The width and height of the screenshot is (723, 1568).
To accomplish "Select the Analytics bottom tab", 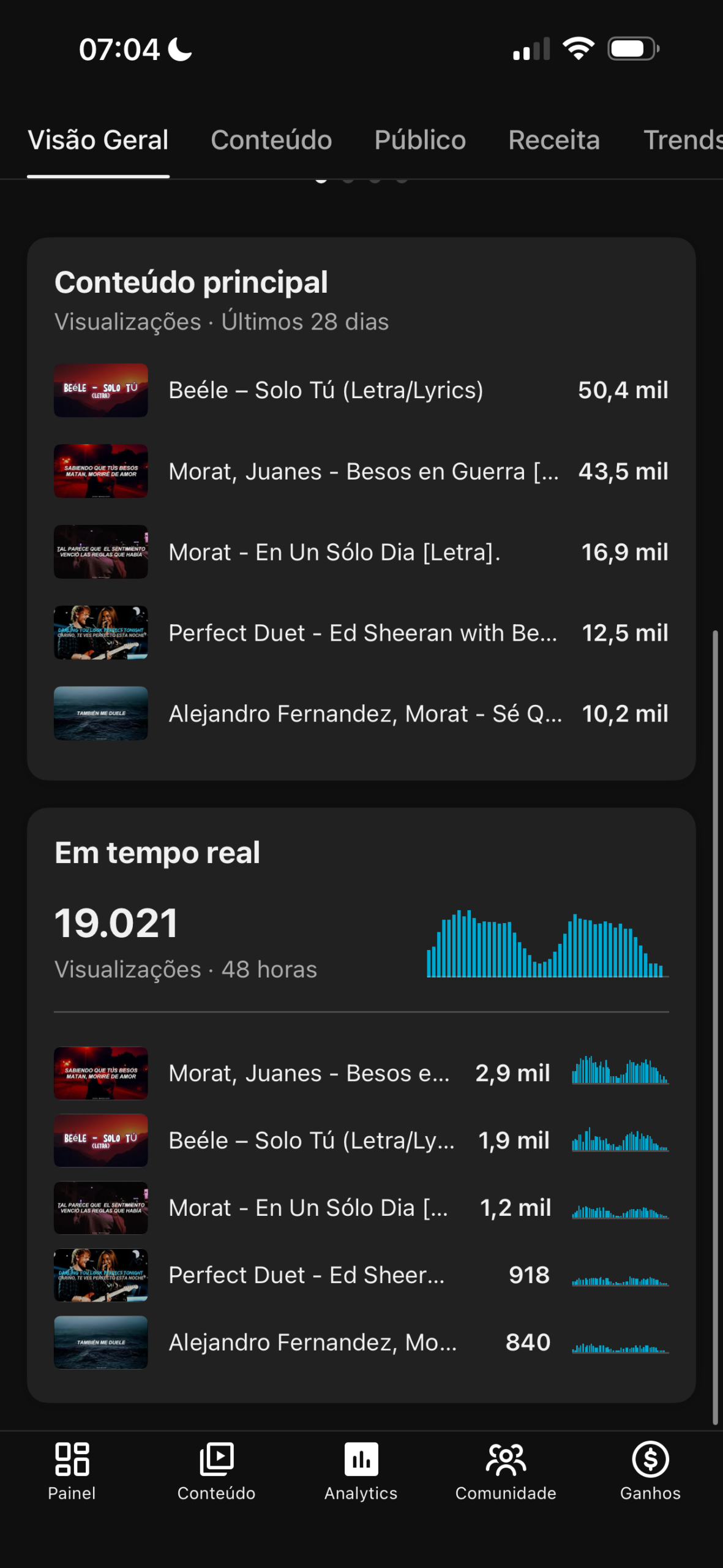I will [361, 1471].
